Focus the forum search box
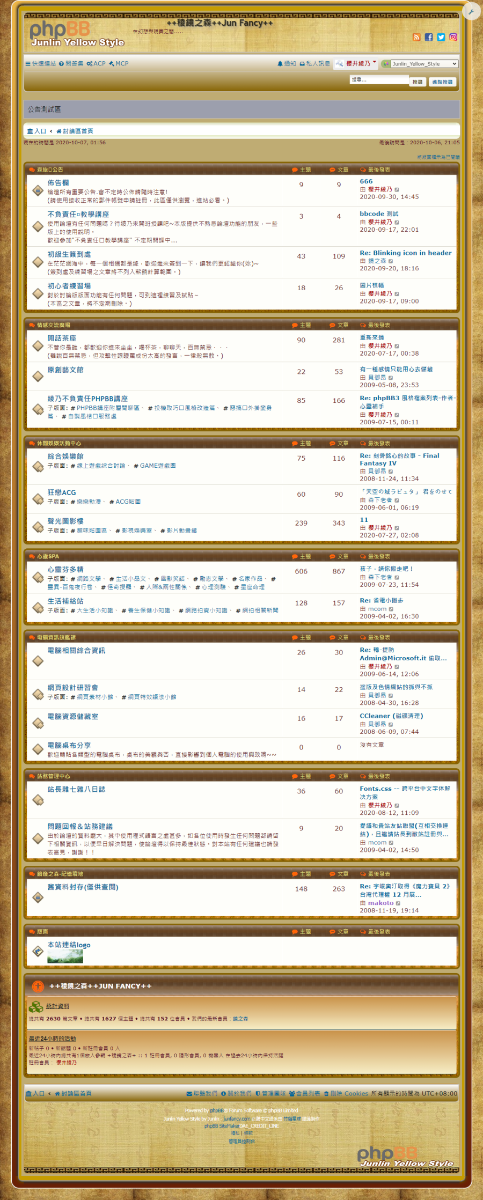 379,81
